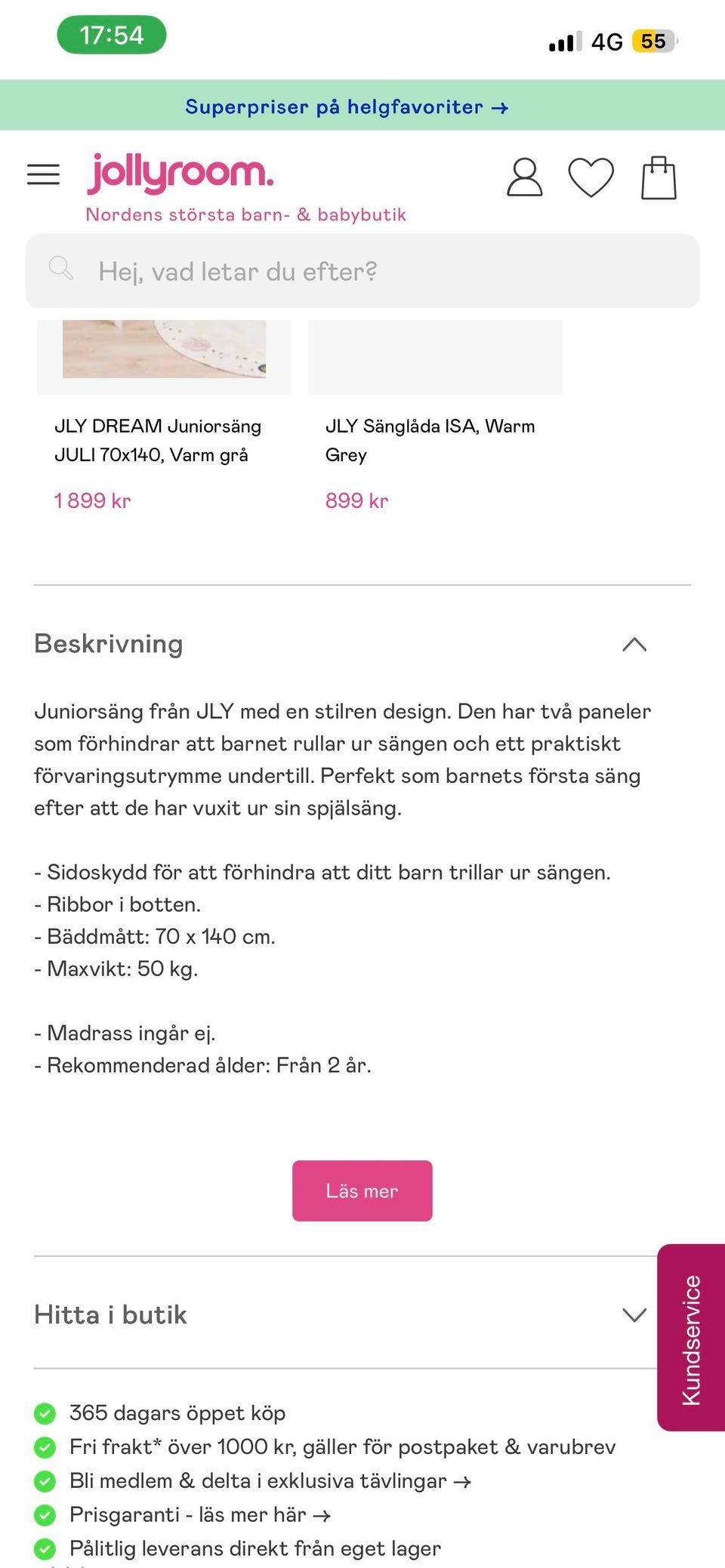Click the arrow in the helgfavoriter banner
The width and height of the screenshot is (725, 1568).
pos(499,107)
